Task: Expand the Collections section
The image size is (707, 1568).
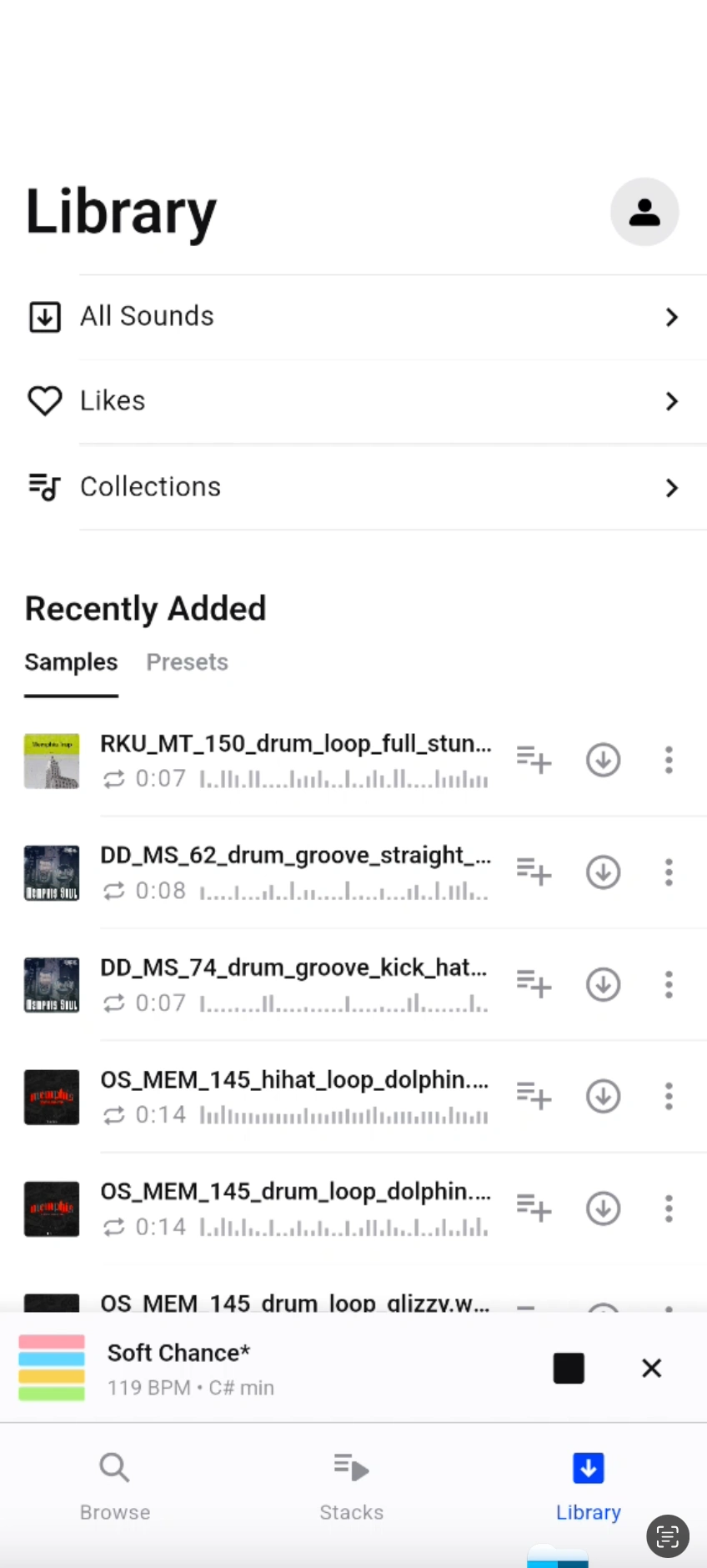Action: tap(671, 488)
